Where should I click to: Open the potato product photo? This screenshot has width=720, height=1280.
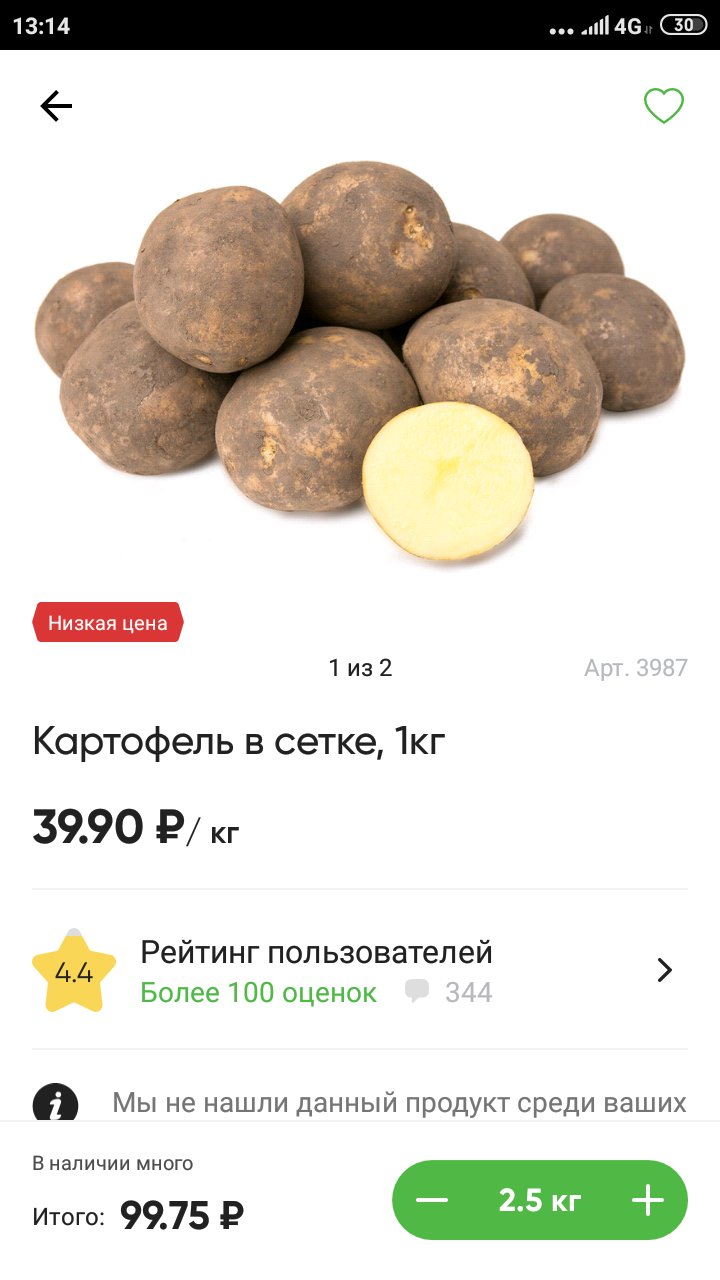point(360,360)
